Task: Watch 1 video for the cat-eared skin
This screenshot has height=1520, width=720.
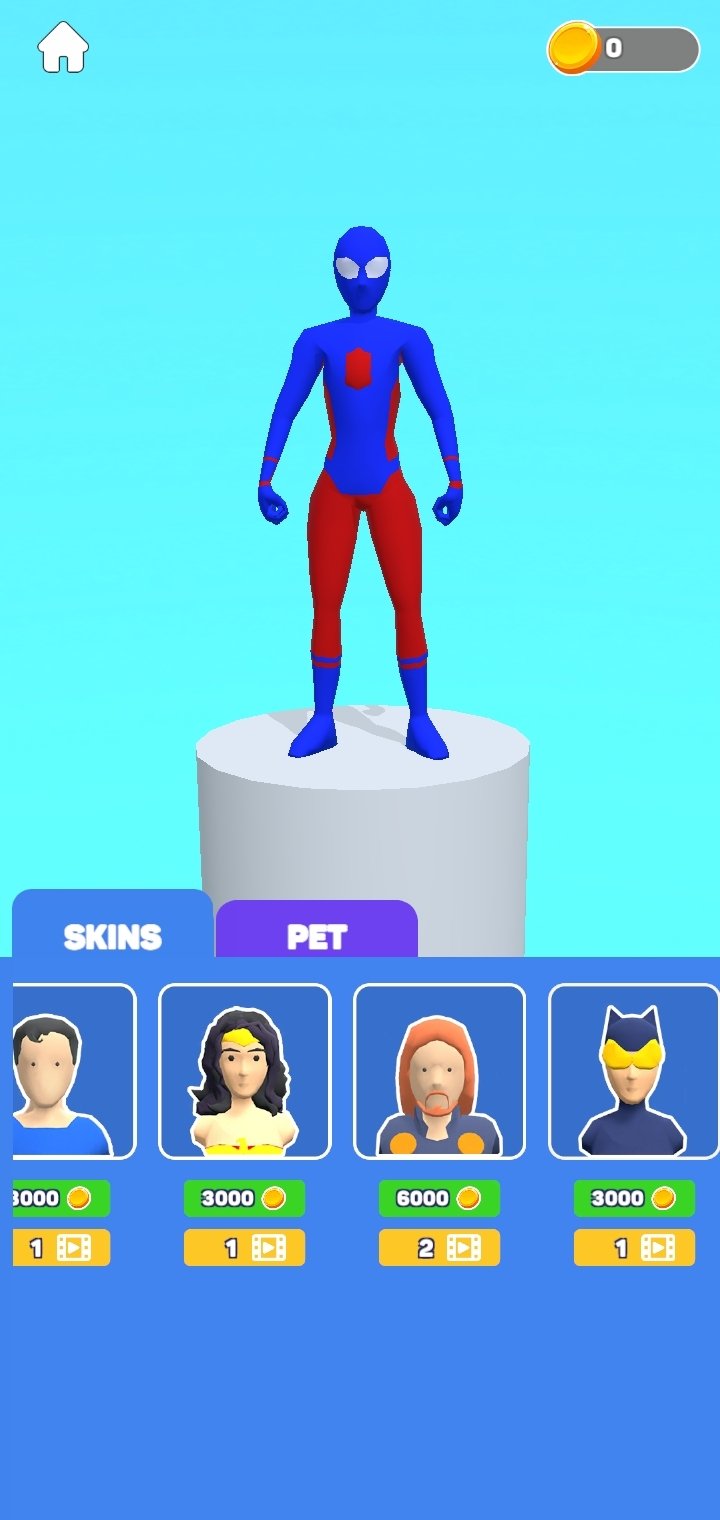Action: pos(634,1247)
